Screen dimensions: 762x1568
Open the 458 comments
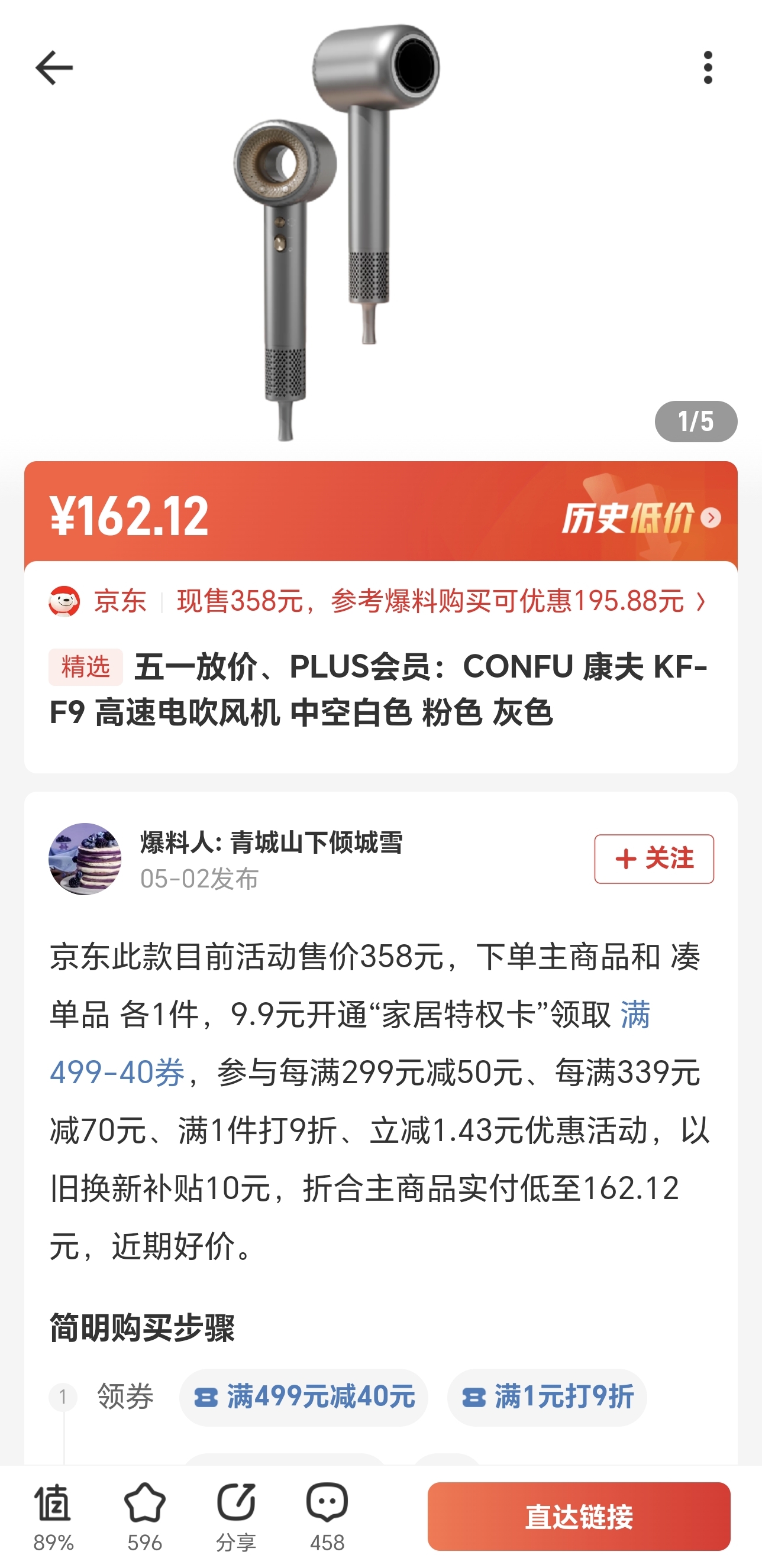pyautogui.click(x=327, y=1515)
